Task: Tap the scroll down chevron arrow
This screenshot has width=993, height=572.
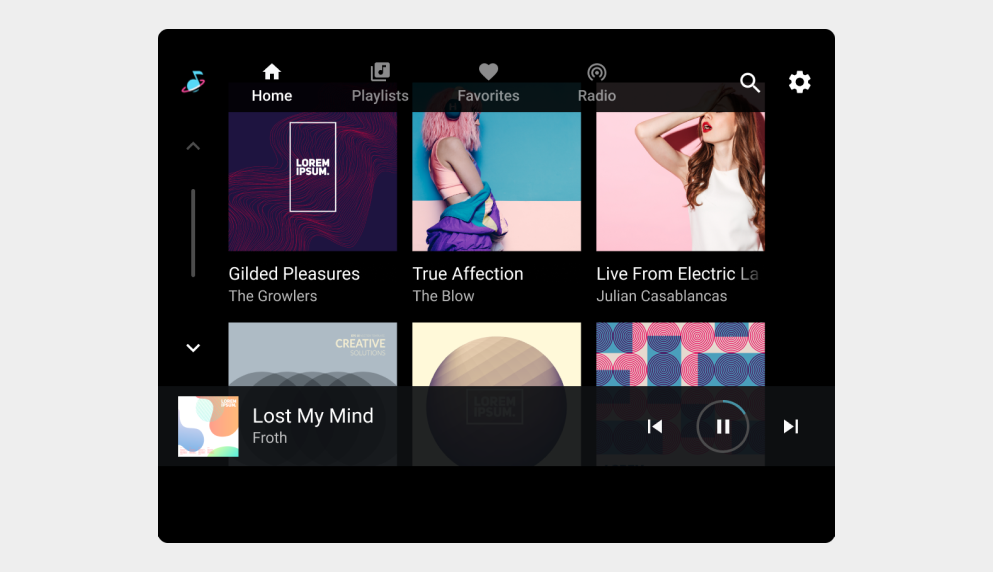Action: [193, 348]
